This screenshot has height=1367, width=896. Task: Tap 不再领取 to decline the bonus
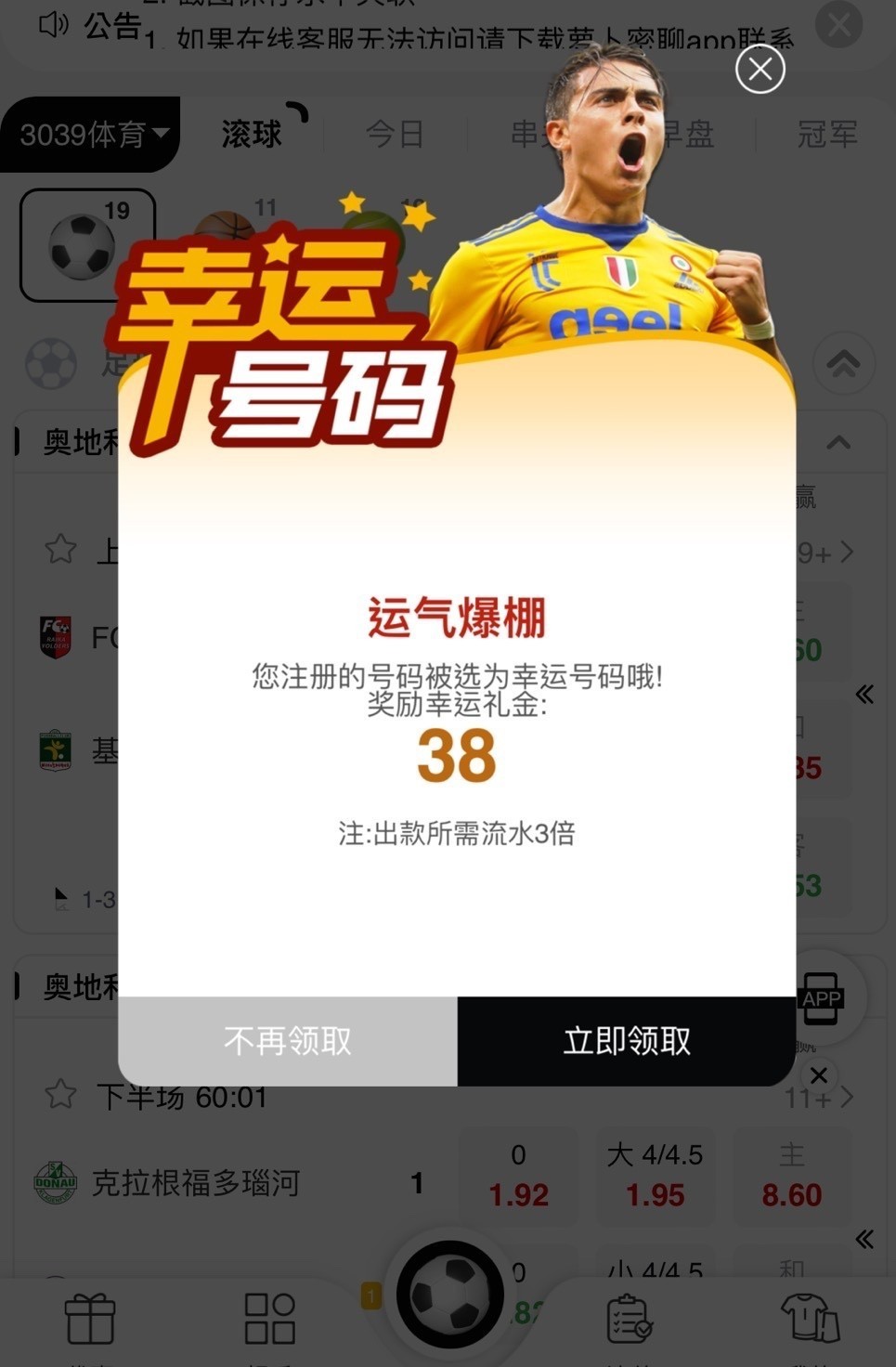pyautogui.click(x=288, y=1041)
